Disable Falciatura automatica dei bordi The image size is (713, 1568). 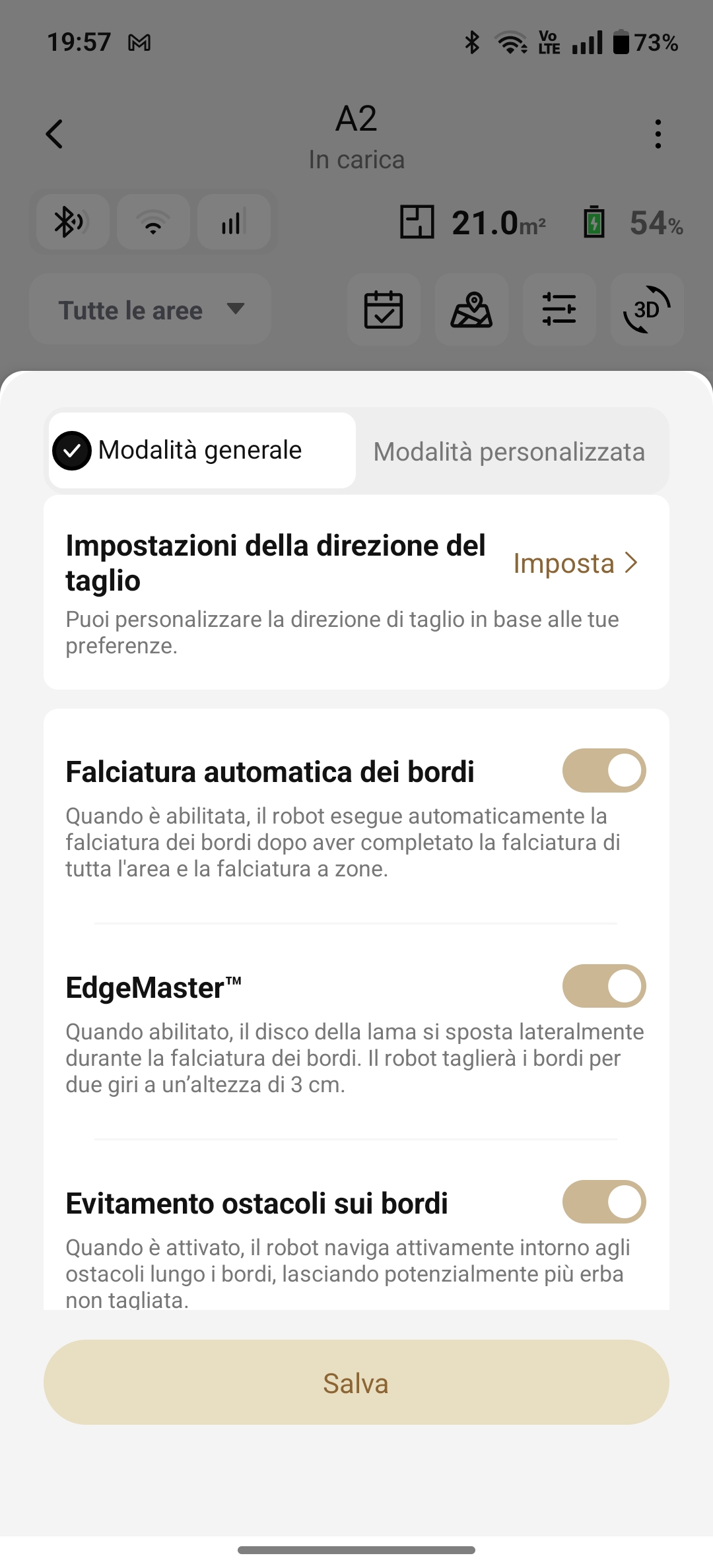tap(604, 770)
